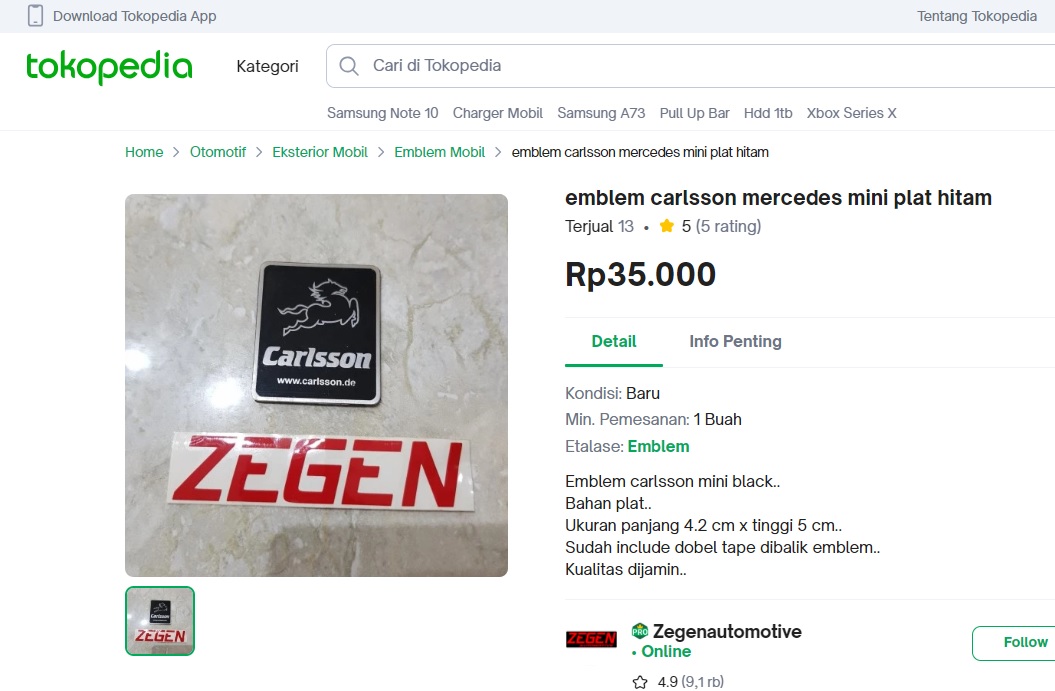Screen dimensions: 1055x691
Task: Open the Otomotif breadcrumb
Action: [218, 152]
